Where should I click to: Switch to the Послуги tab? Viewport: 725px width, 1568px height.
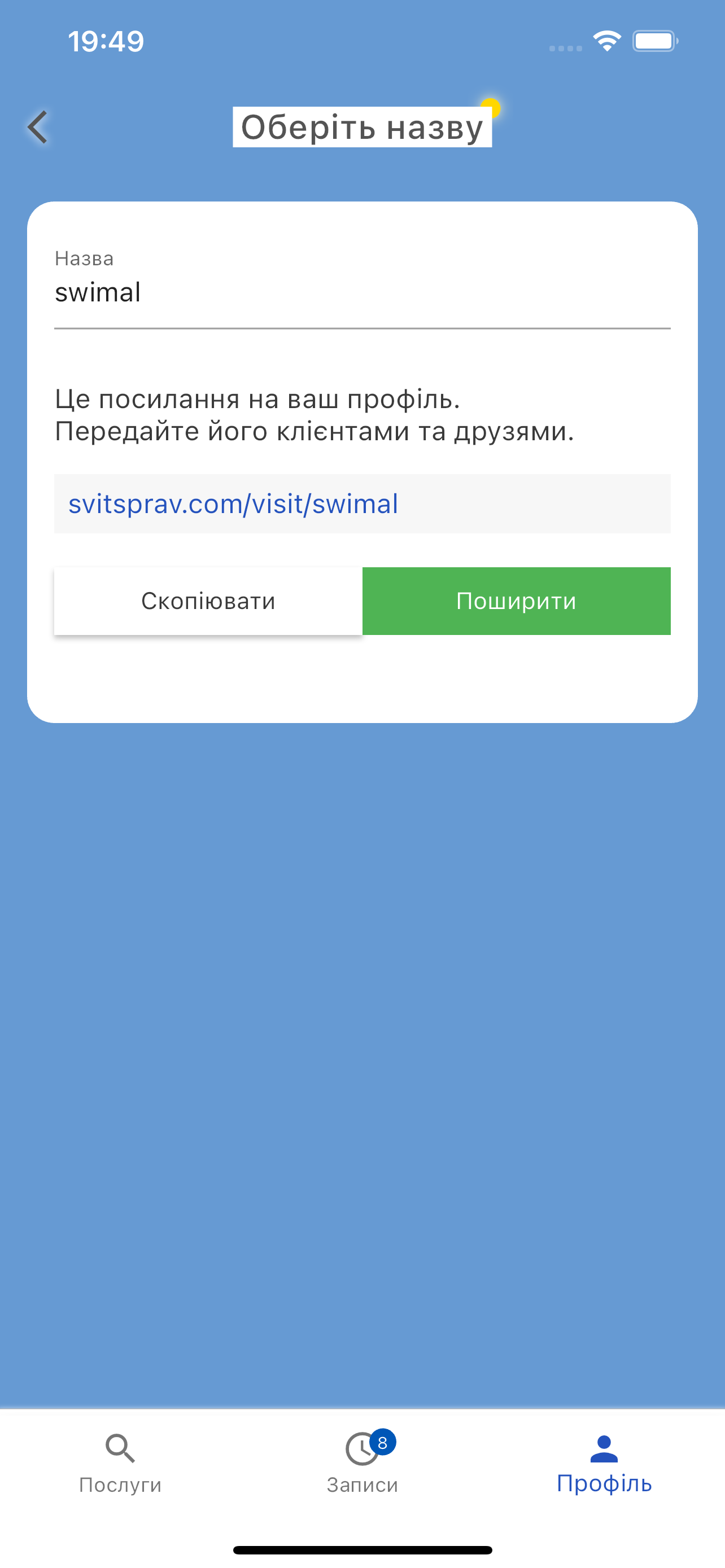tap(120, 1464)
